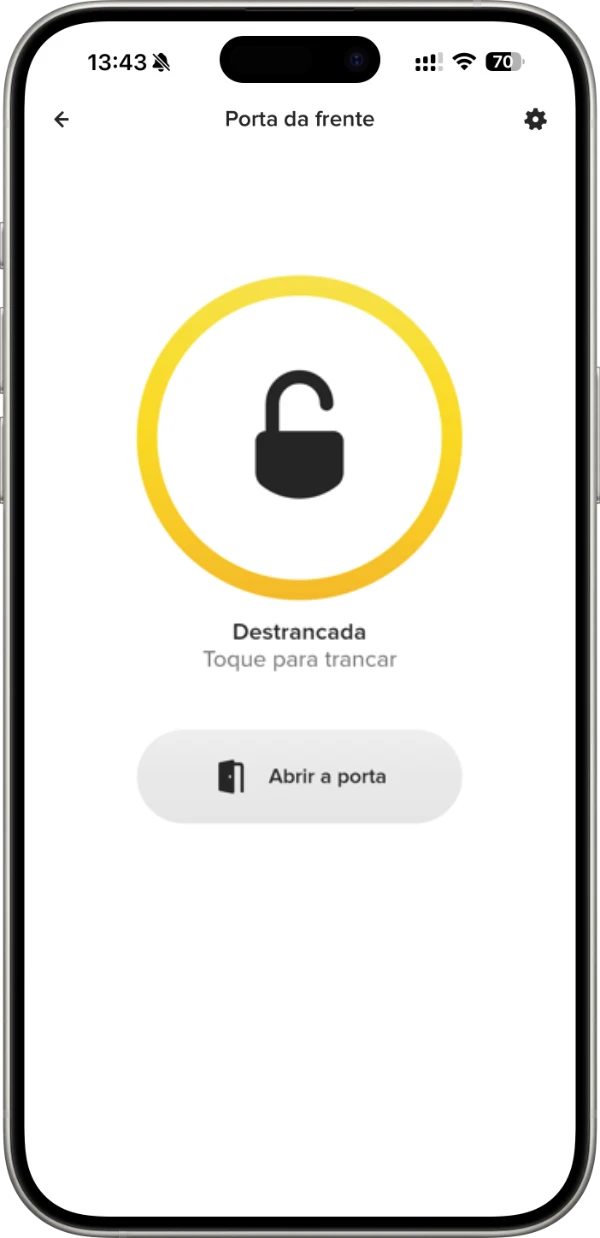Tap the unlocked padlock circle to lock
Viewport: 600px width, 1238px height.
(299, 438)
